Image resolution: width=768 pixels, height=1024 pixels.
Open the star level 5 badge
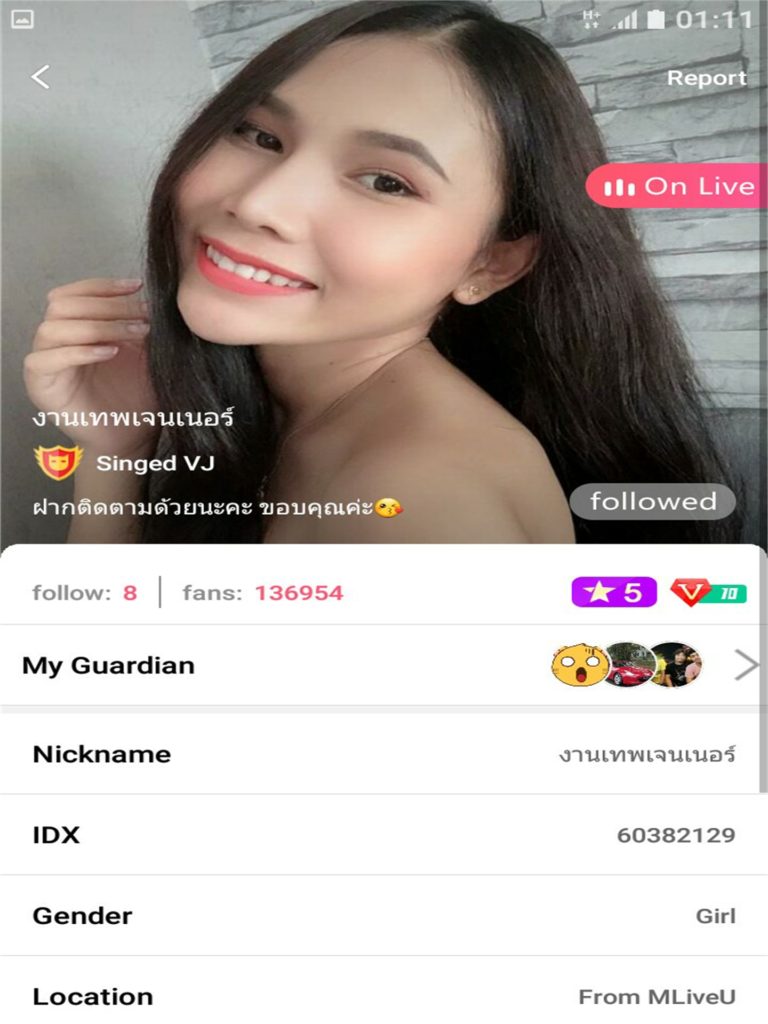pos(613,592)
